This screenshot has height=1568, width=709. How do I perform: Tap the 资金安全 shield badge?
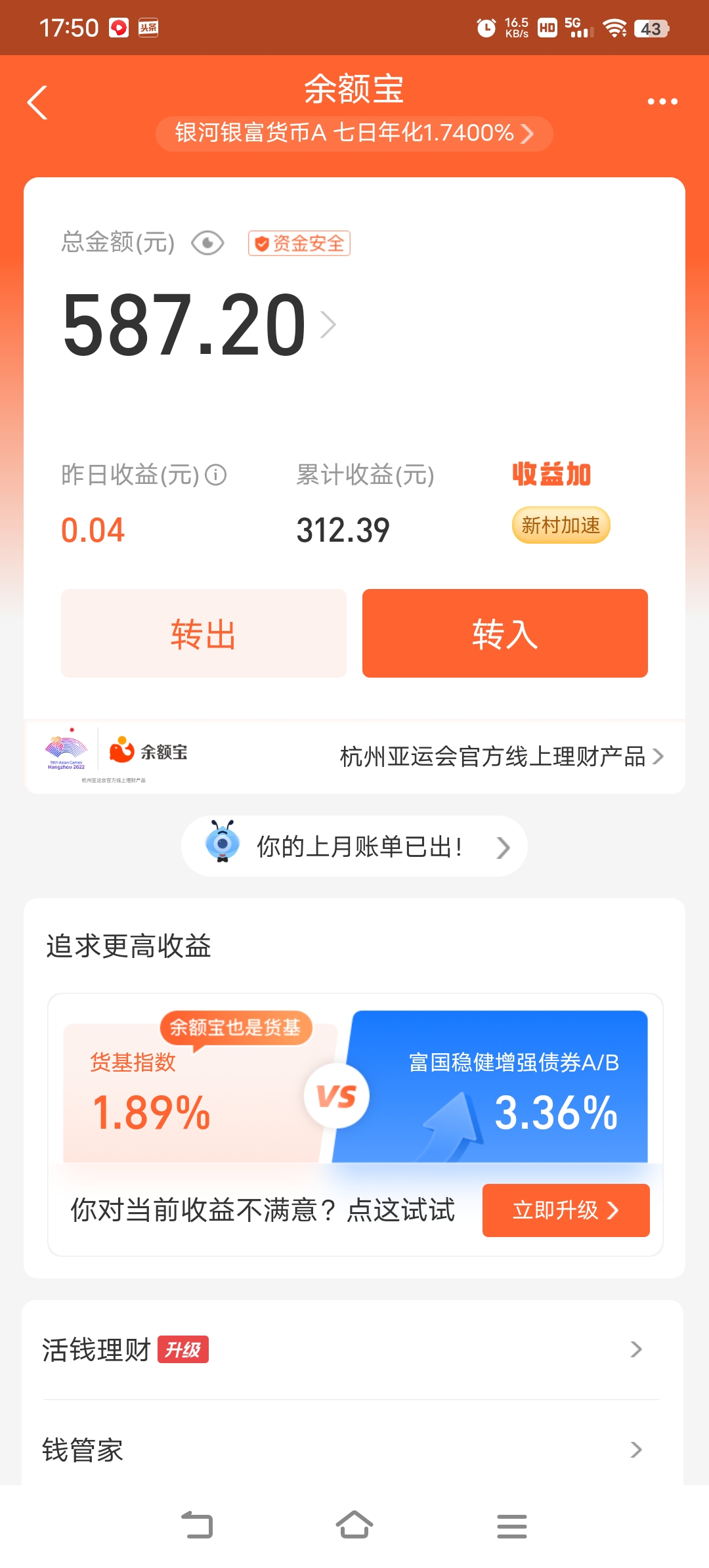(x=299, y=243)
